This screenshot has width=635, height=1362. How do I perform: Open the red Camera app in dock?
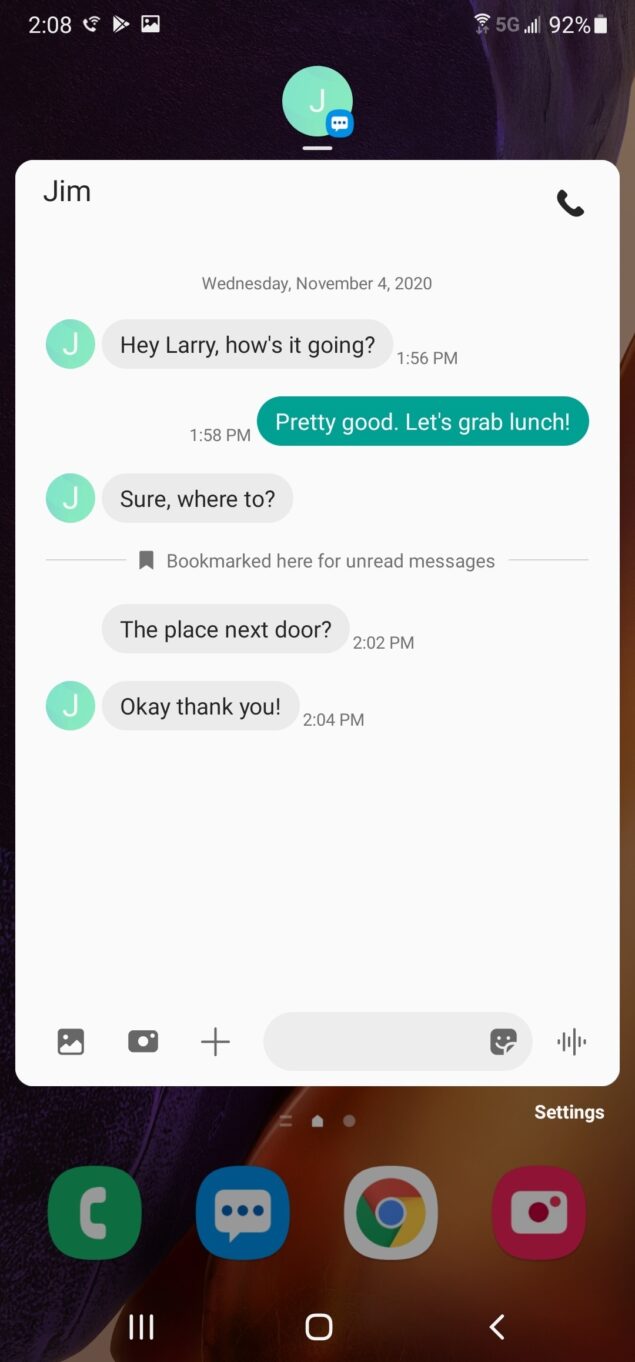[x=539, y=1213]
